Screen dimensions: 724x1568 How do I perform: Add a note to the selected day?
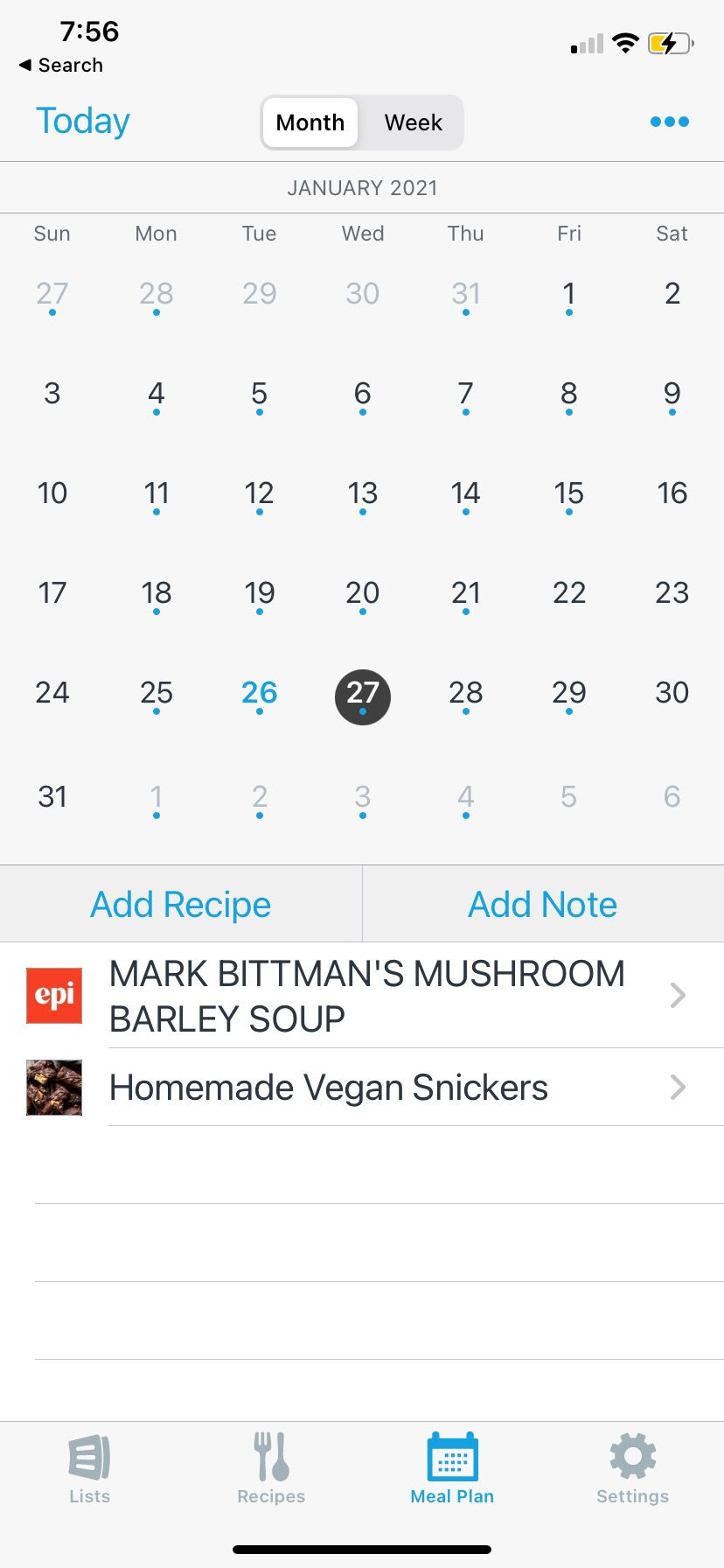(x=543, y=904)
